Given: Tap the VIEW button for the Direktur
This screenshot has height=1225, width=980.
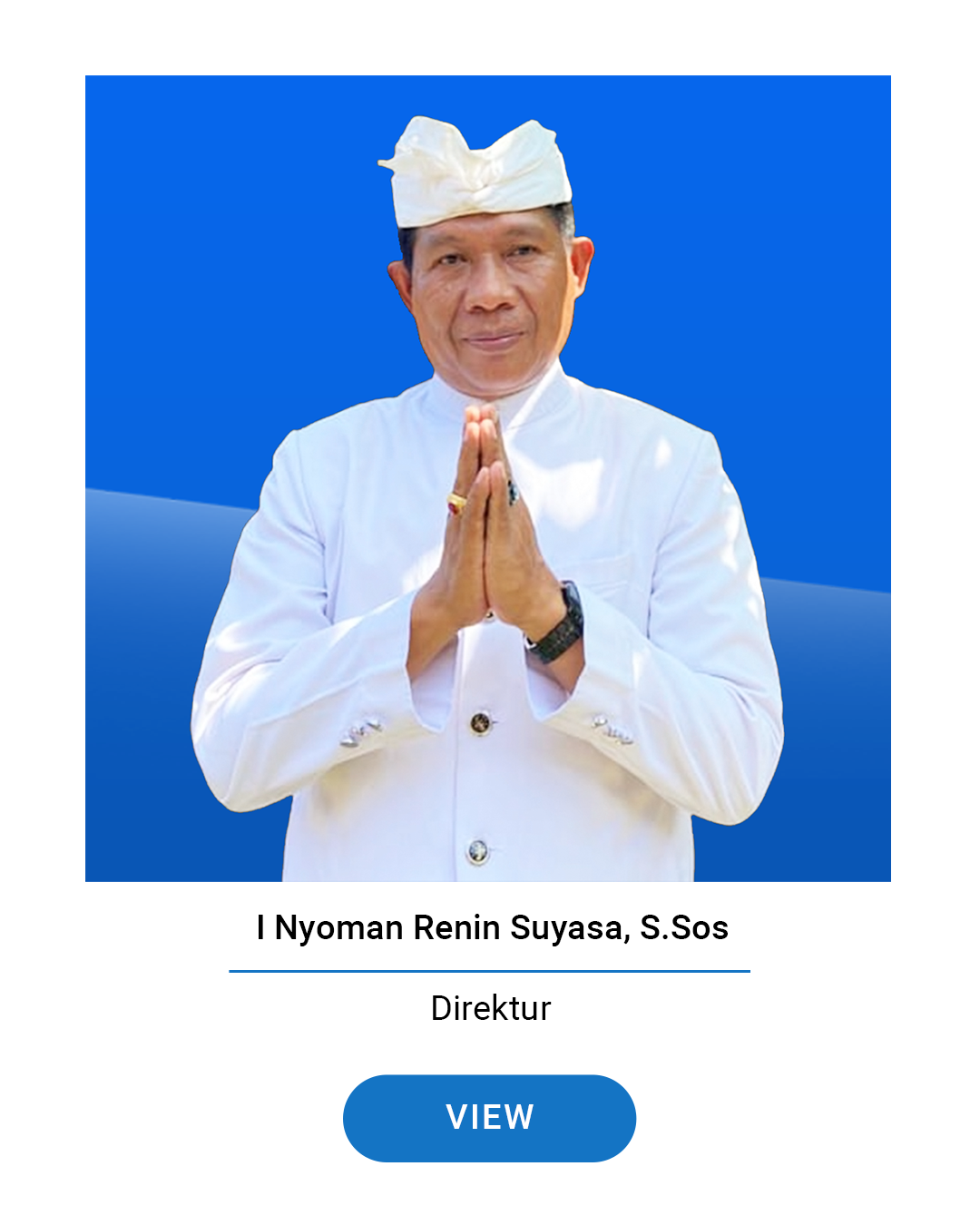Looking at the screenshot, I should 489,1118.
